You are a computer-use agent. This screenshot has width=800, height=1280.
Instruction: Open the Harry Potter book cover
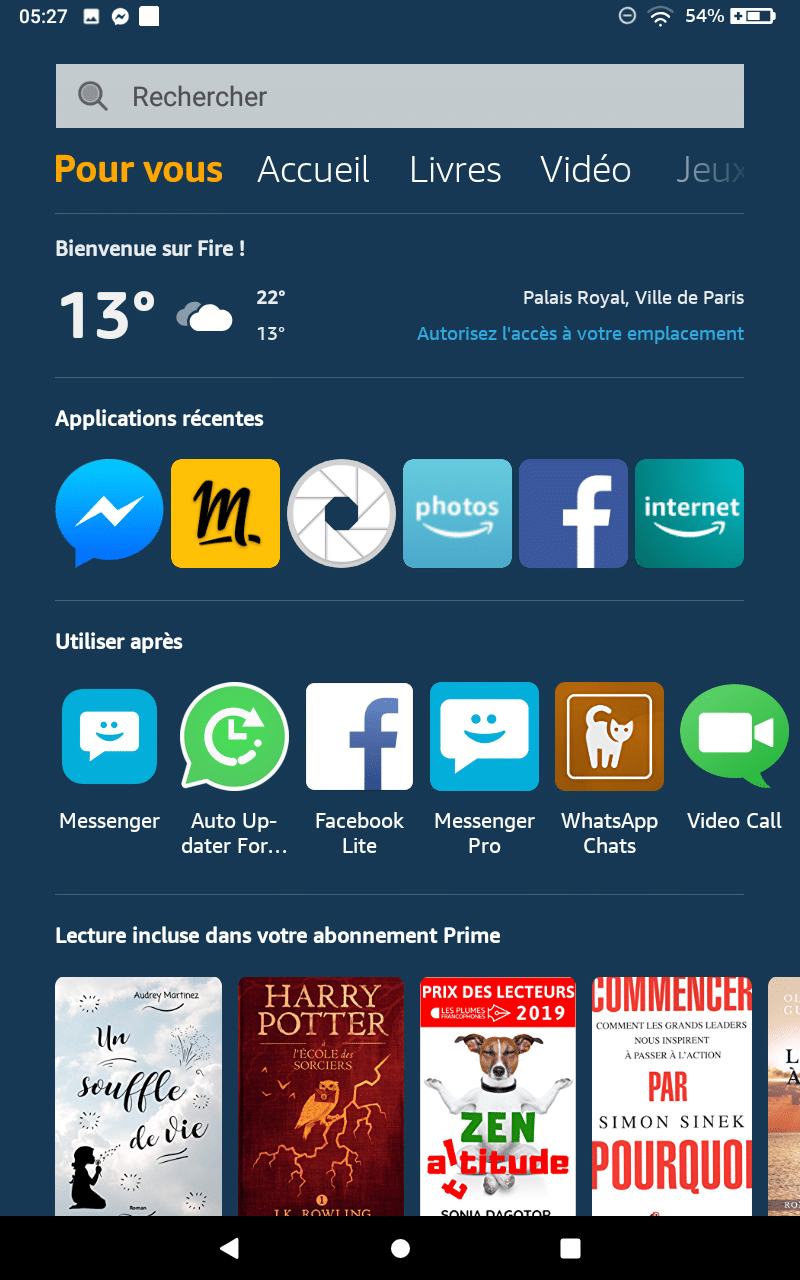click(x=321, y=1096)
